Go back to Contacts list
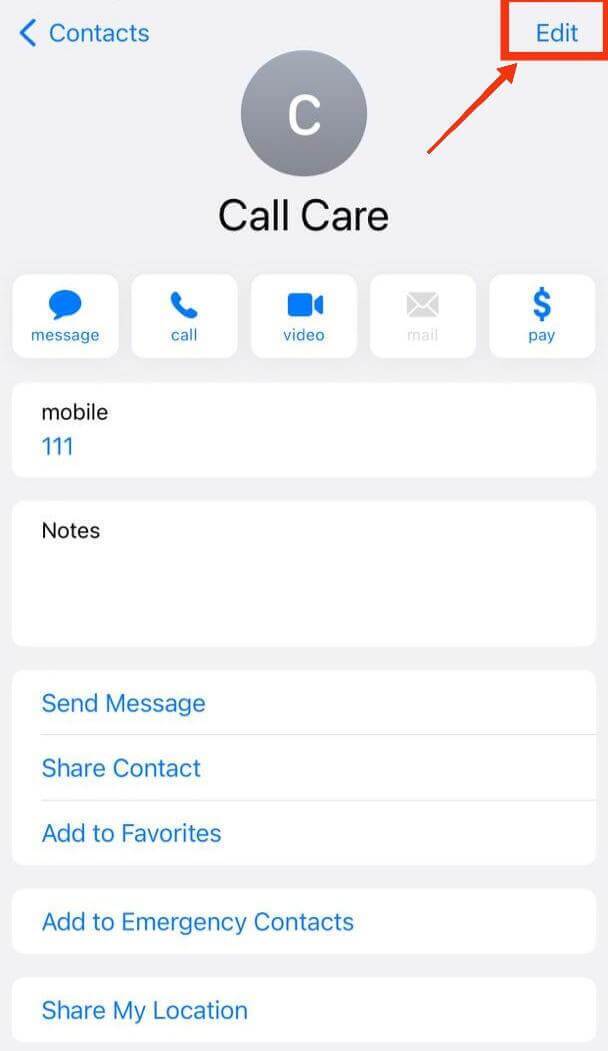The height and width of the screenshot is (1051, 608). [x=84, y=33]
